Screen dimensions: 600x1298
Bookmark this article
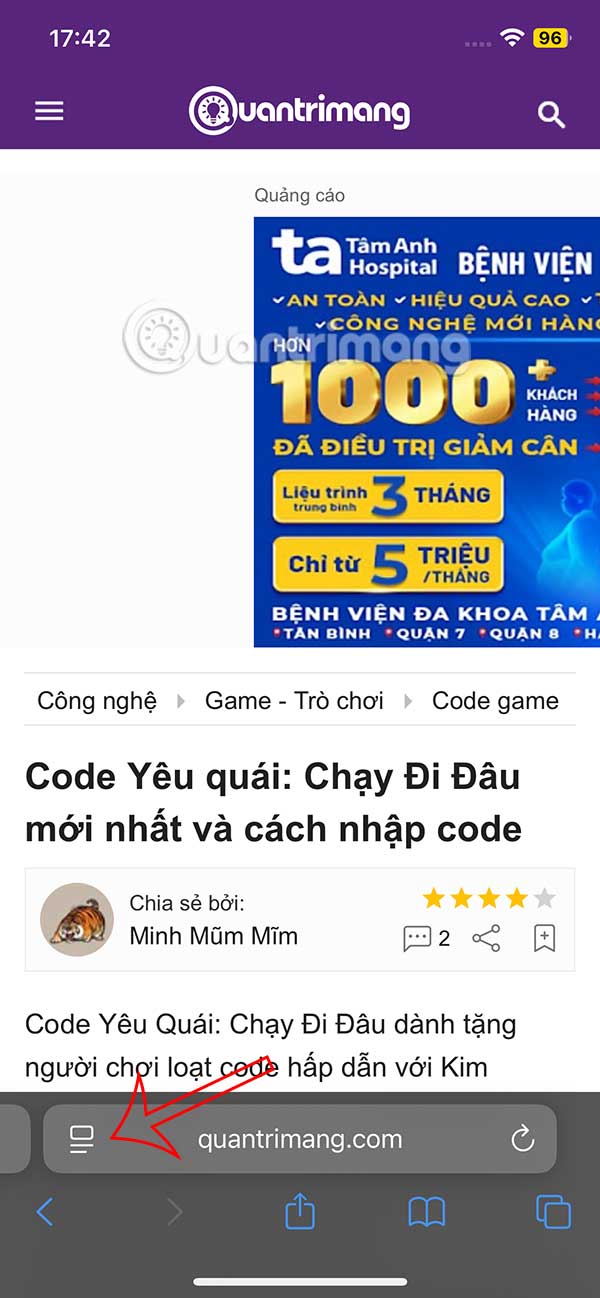(544, 938)
